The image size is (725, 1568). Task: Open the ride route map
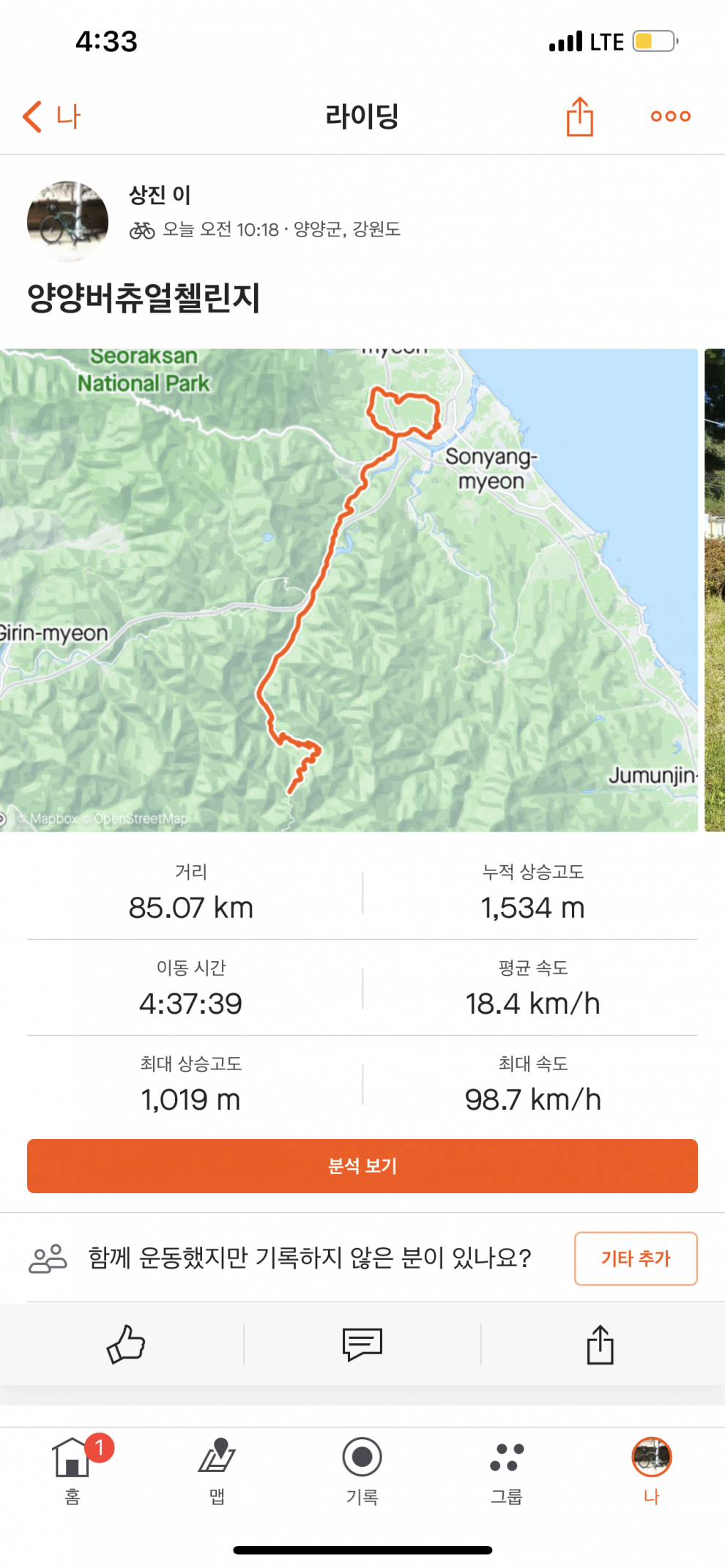point(349,589)
